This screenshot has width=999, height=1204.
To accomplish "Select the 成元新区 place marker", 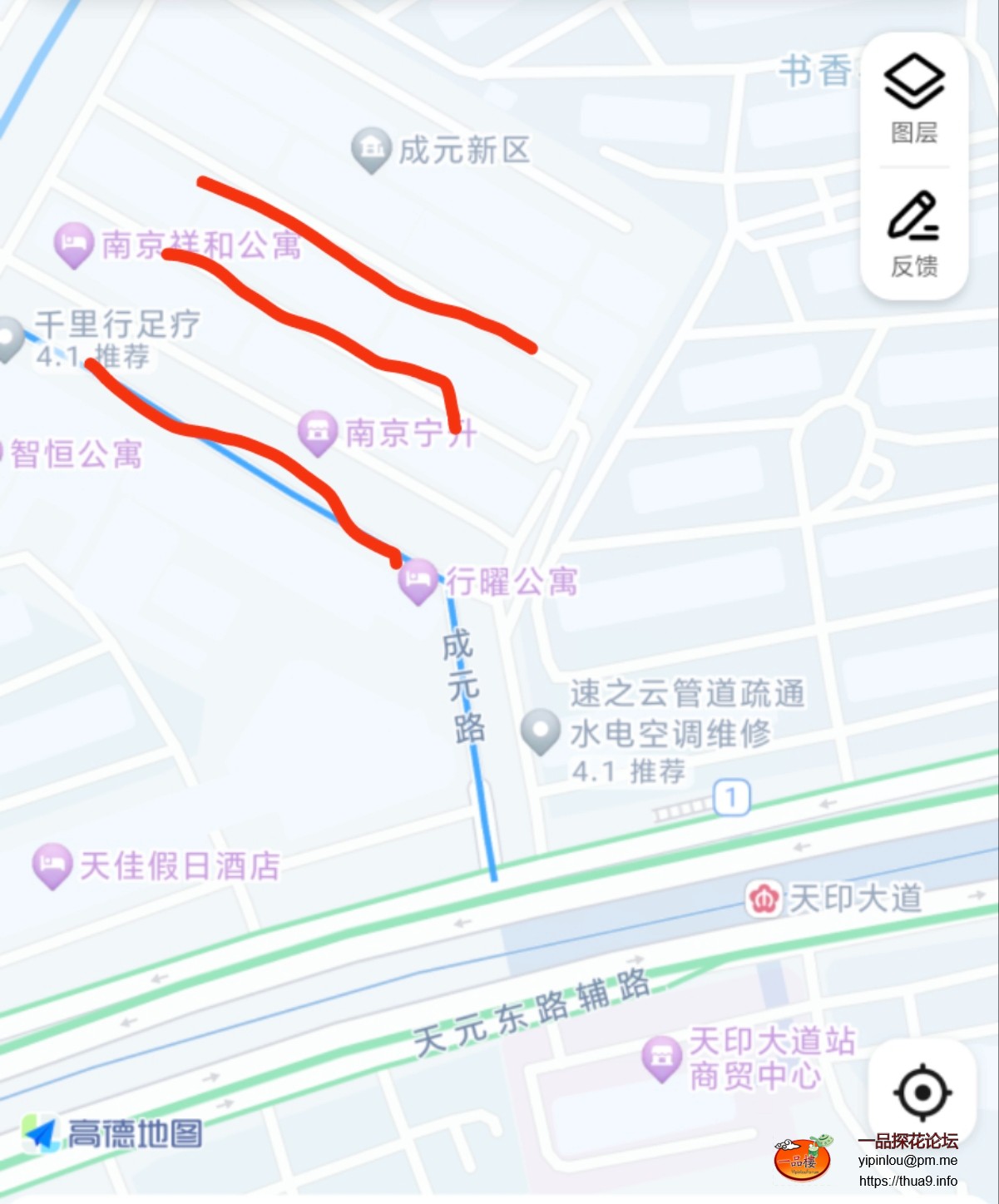I will [x=371, y=149].
